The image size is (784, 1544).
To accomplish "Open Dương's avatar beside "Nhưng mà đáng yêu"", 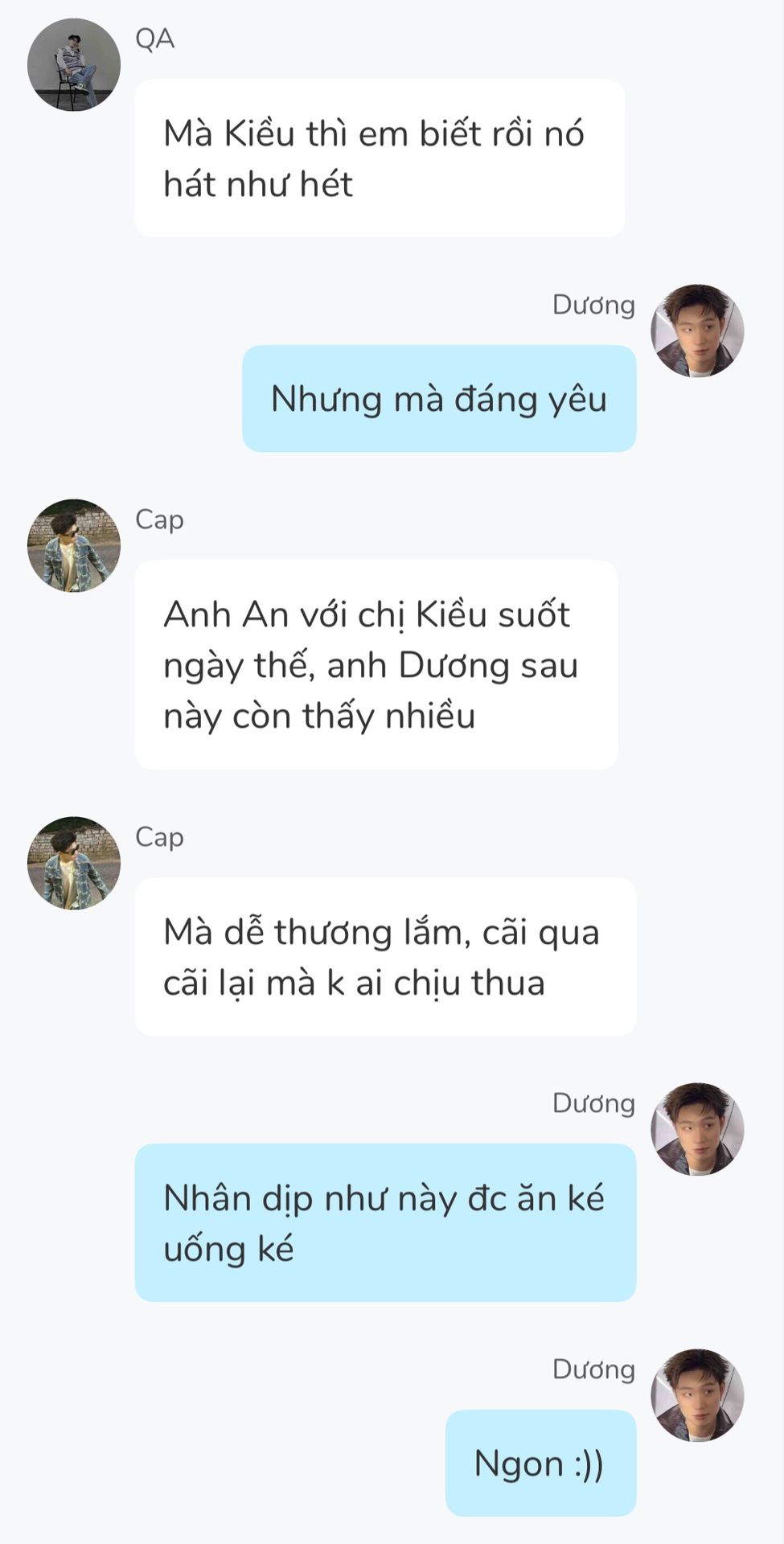I will coord(697,331).
